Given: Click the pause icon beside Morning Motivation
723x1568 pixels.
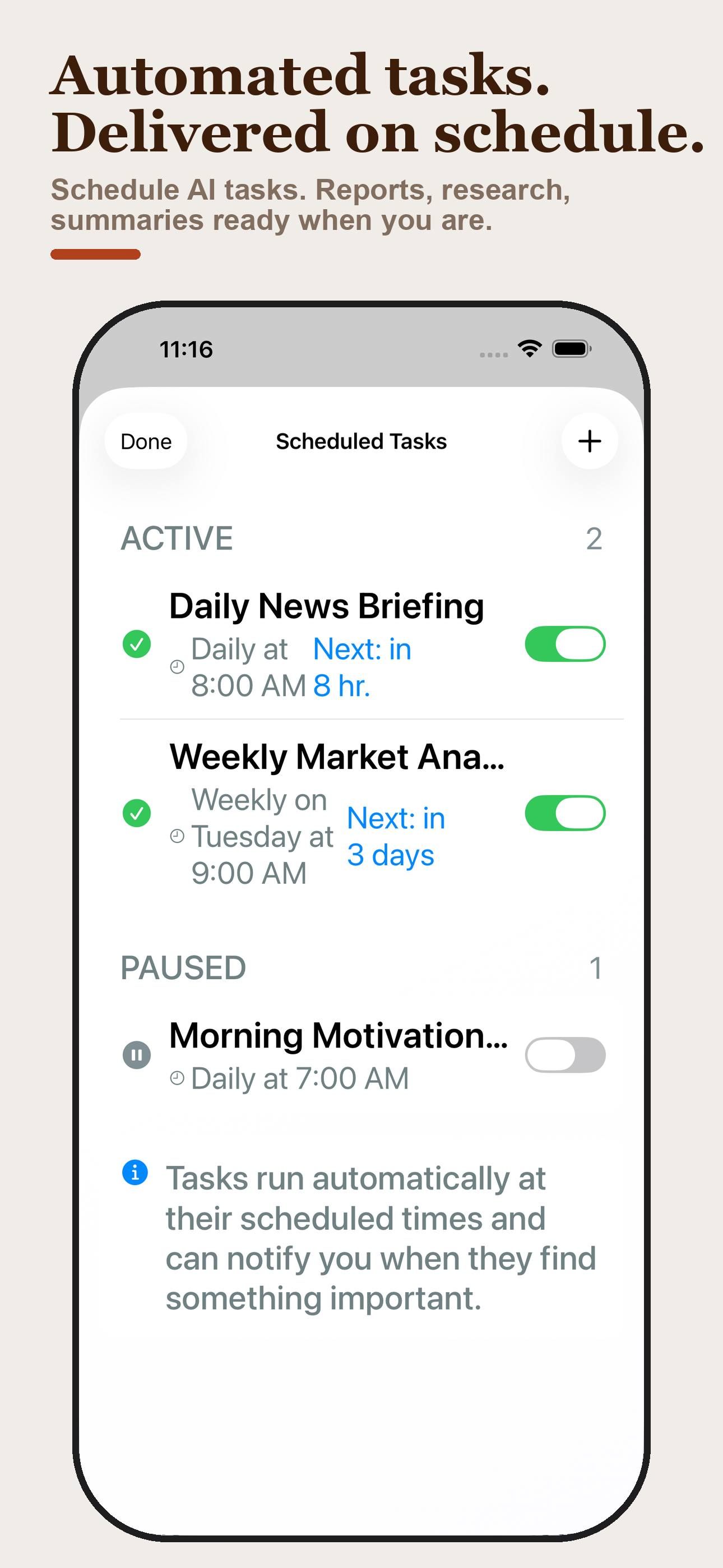Looking at the screenshot, I should tap(137, 1055).
